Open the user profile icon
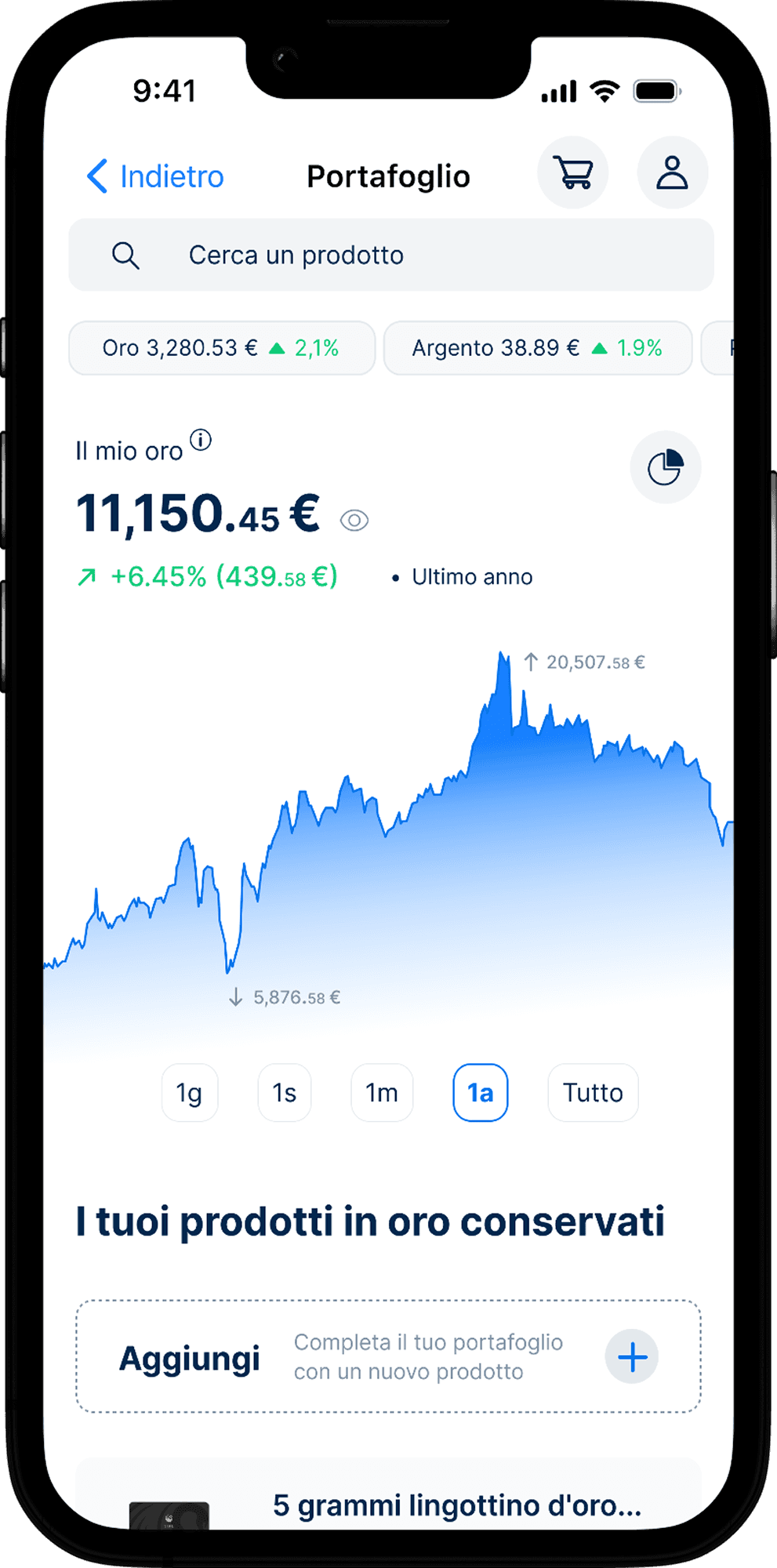 (x=673, y=172)
